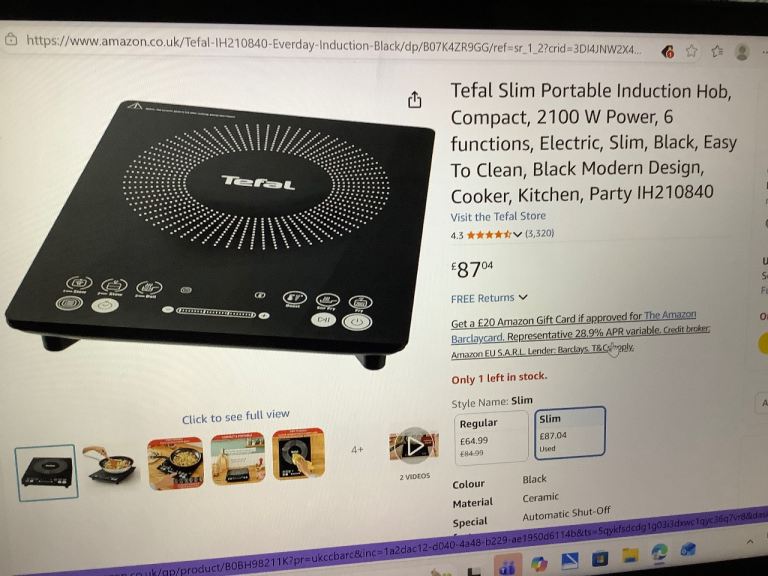This screenshot has height=576, width=768.
Task: Bookmark this page with the star icon
Action: point(691,50)
